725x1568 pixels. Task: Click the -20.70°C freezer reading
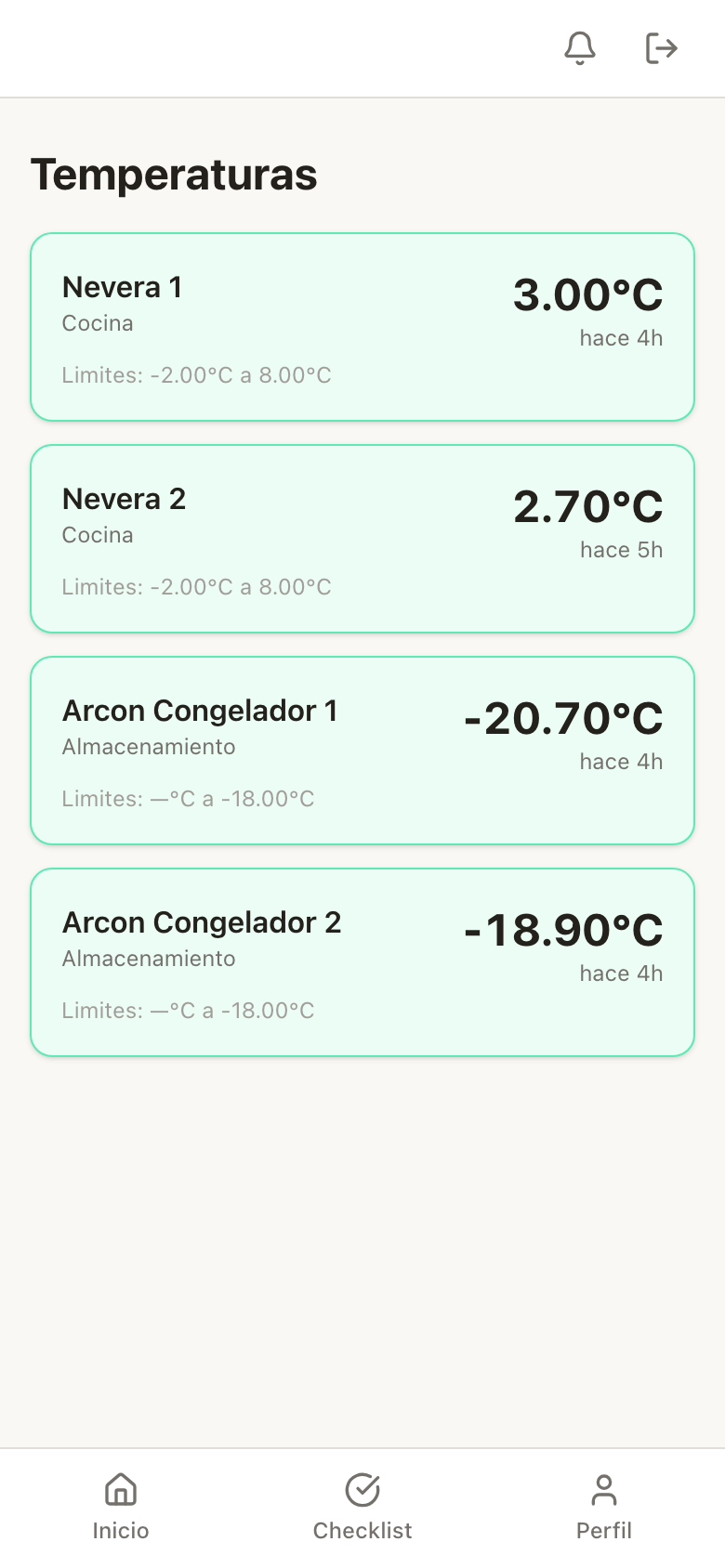click(x=562, y=717)
